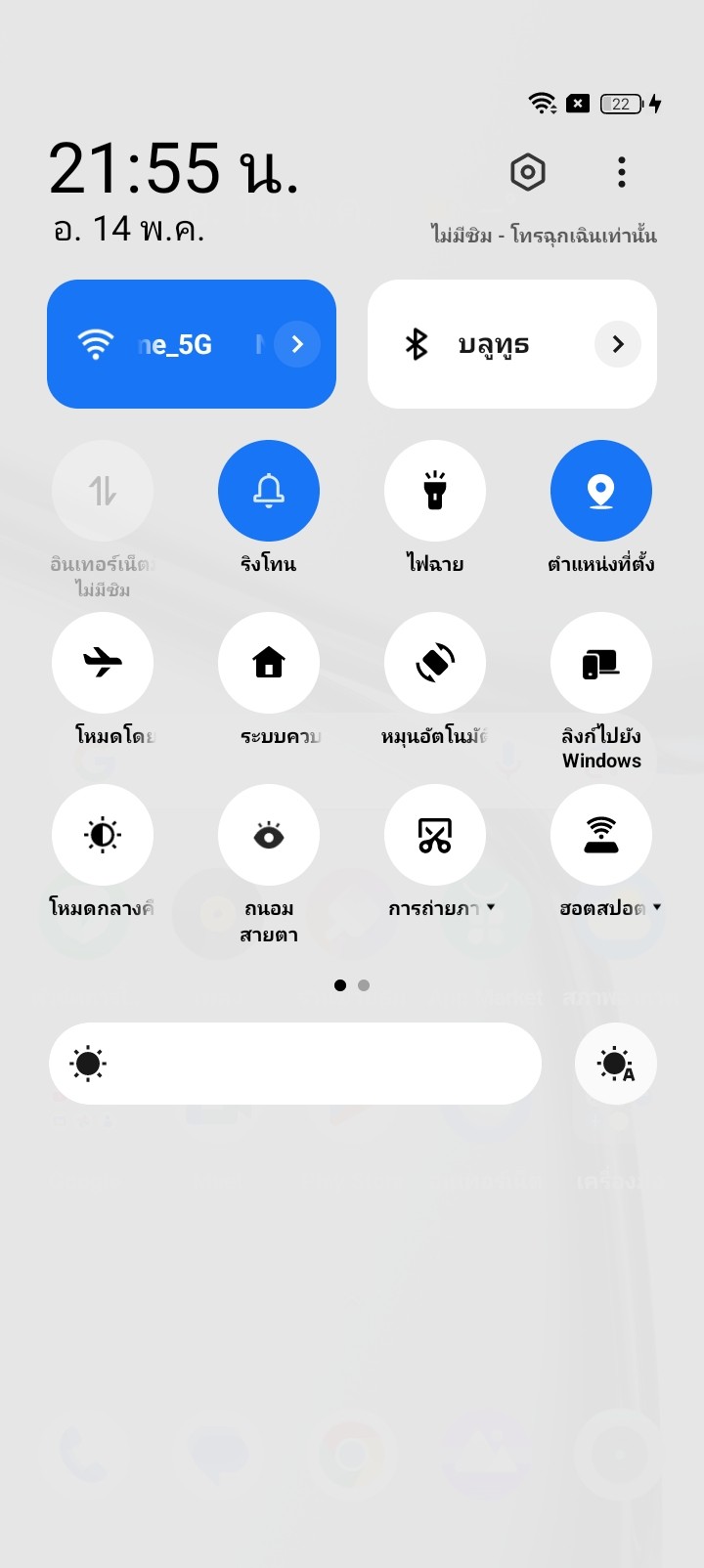Expand Wi-Fi network details arrow
This screenshot has width=704, height=1568.
coord(297,344)
